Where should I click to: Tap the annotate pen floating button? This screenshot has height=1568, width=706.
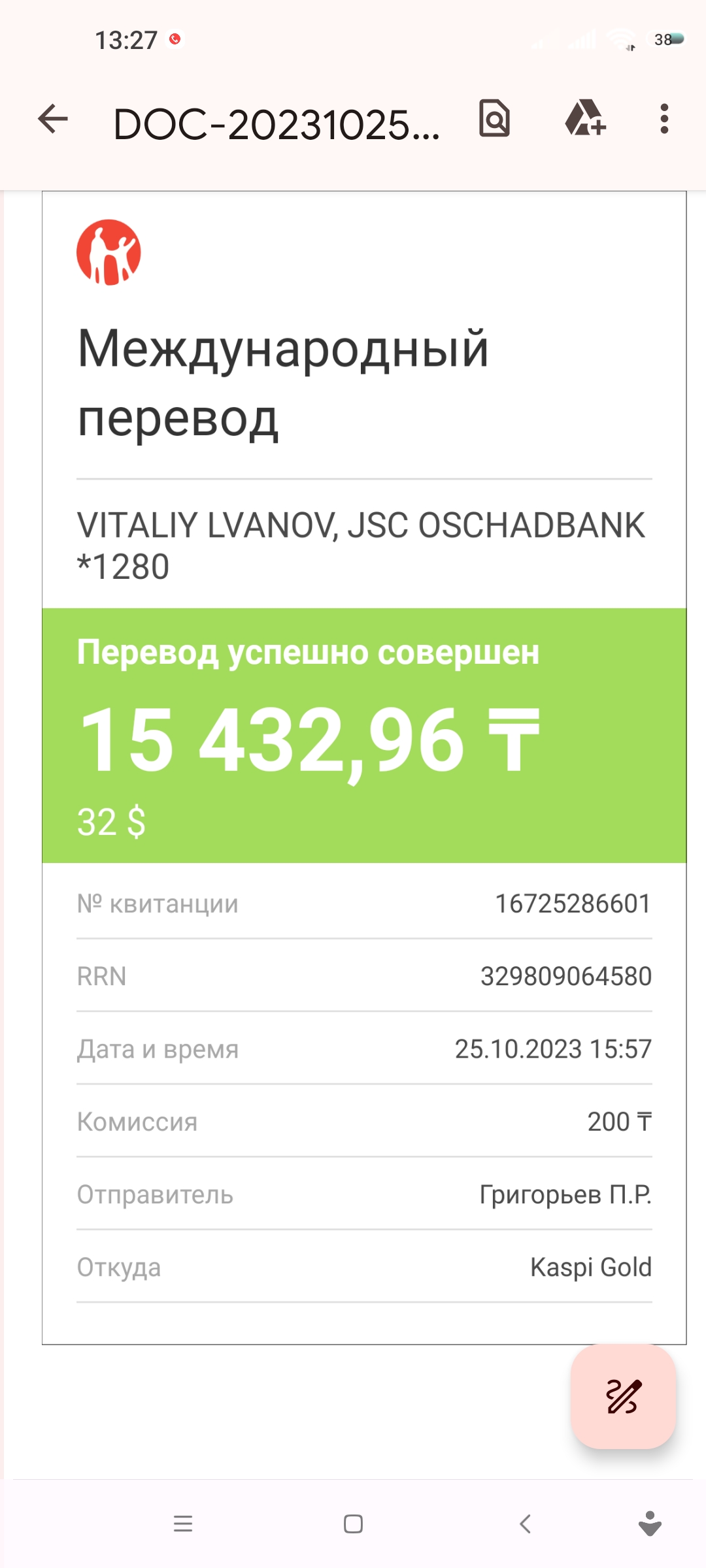point(623,1397)
